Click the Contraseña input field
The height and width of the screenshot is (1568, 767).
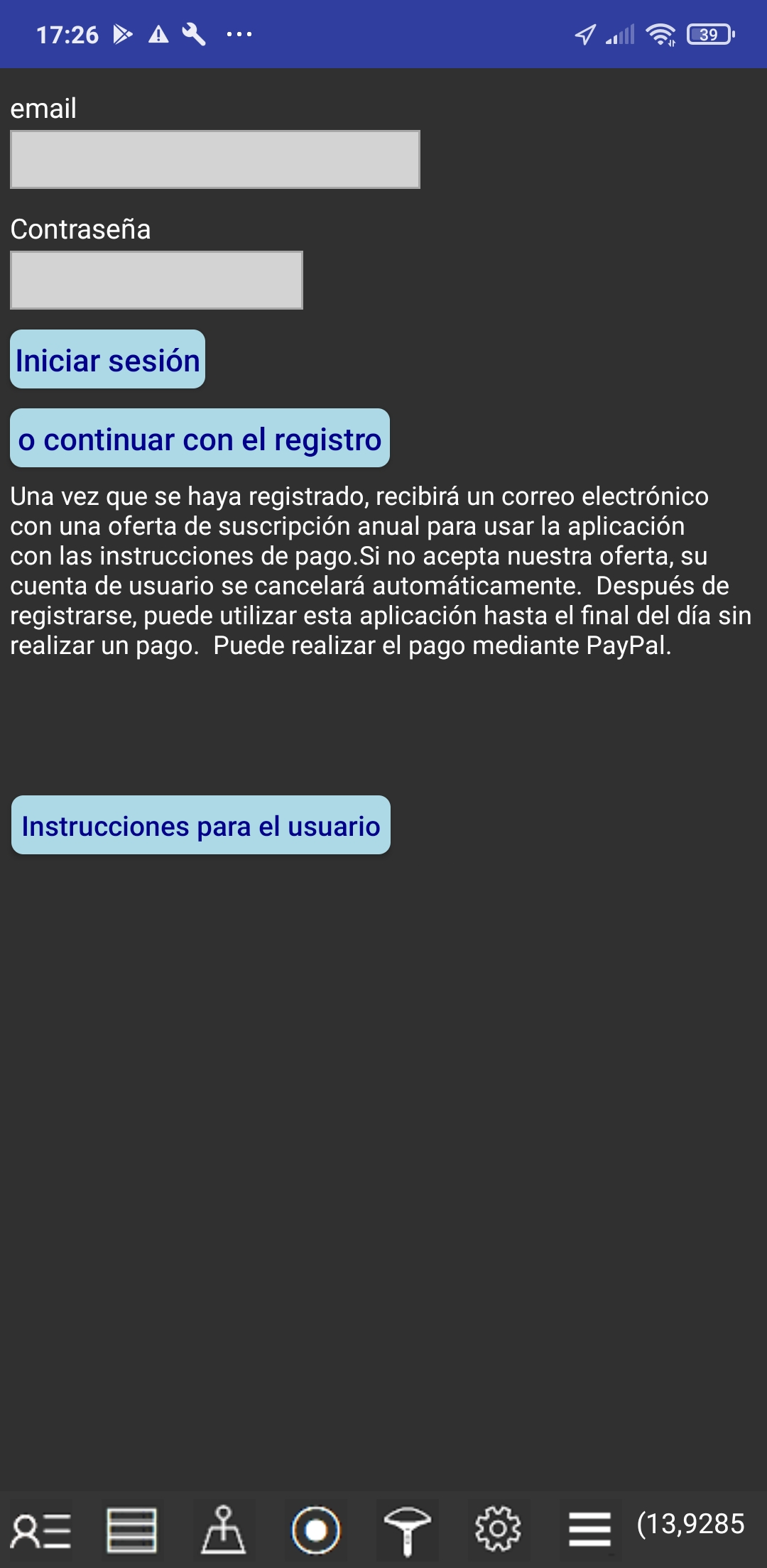(x=157, y=281)
